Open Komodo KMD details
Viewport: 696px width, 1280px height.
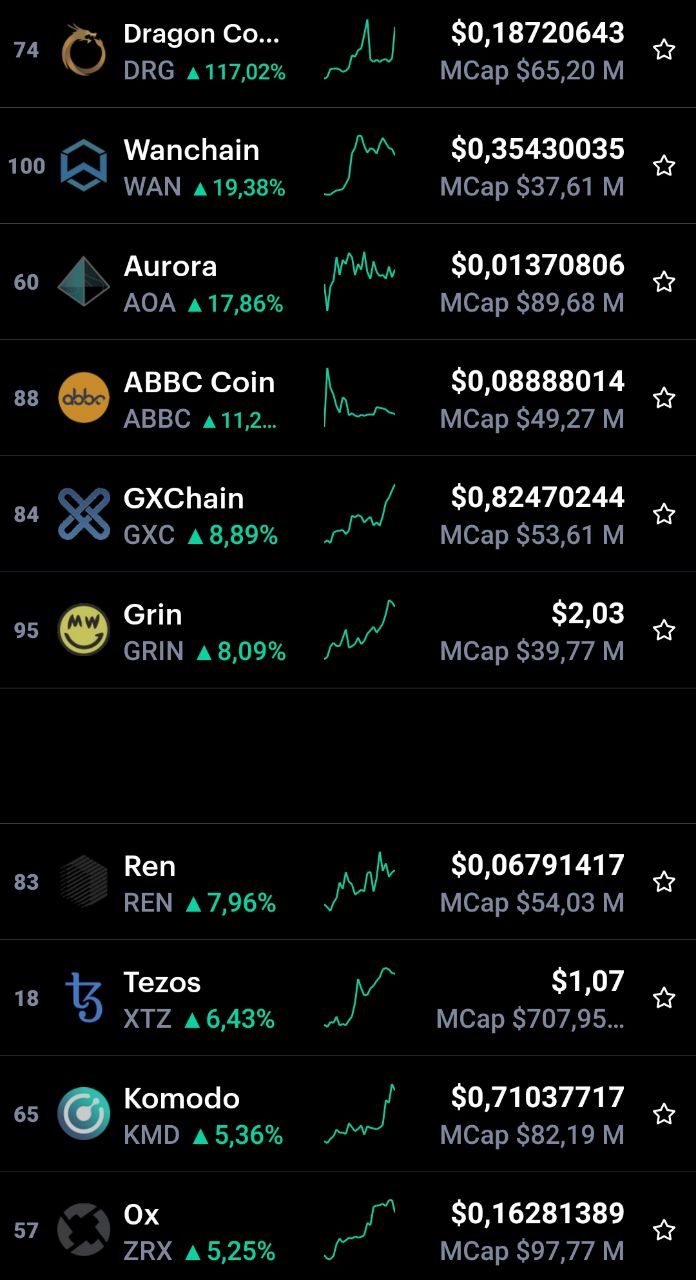[348, 1114]
